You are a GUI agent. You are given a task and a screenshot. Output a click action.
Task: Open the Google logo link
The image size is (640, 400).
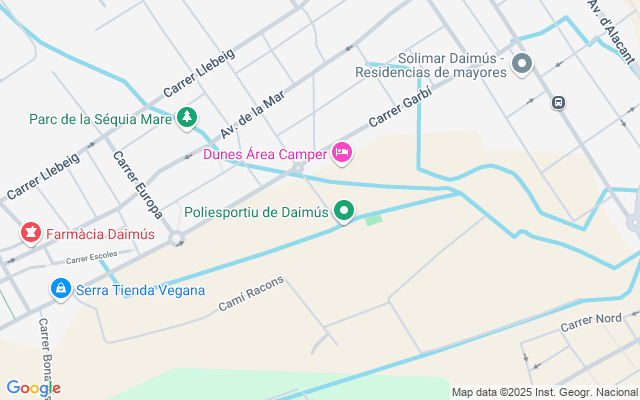coord(32,388)
